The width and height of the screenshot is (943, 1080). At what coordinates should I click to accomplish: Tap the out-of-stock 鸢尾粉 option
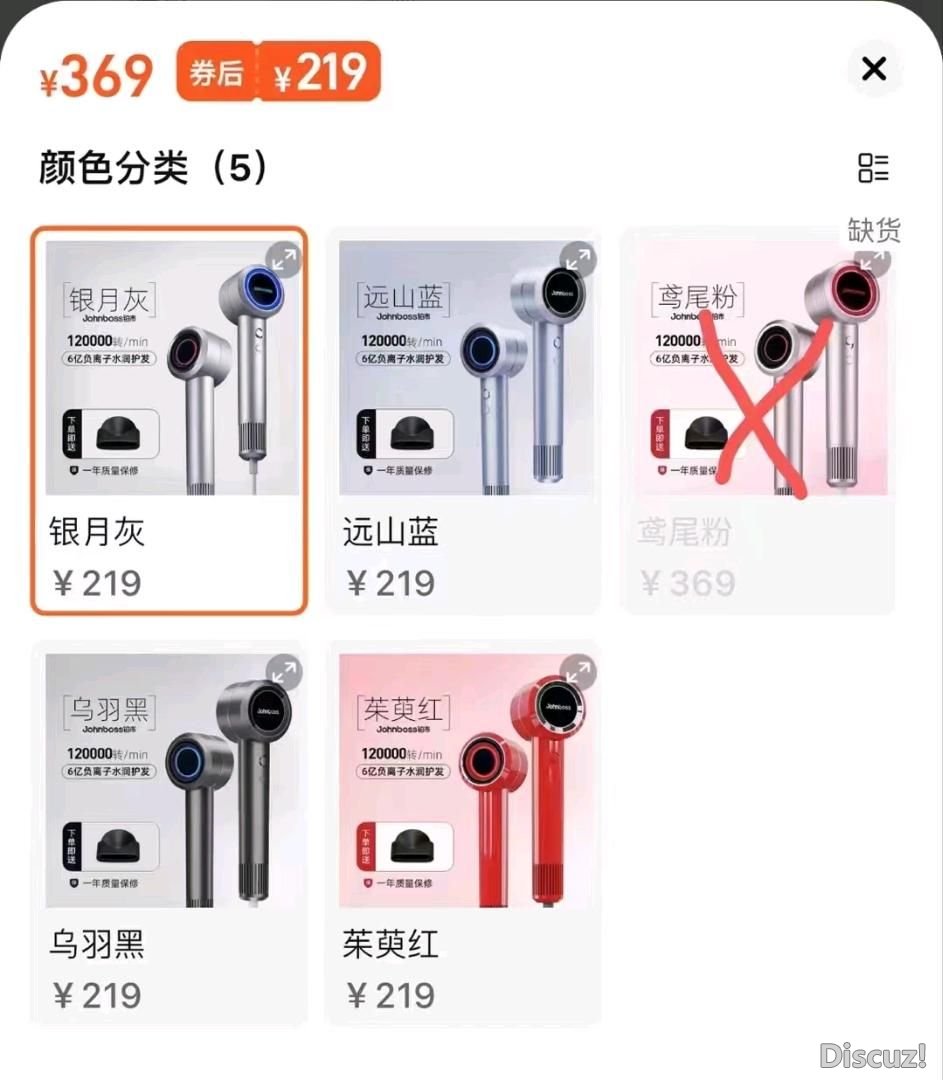758,420
